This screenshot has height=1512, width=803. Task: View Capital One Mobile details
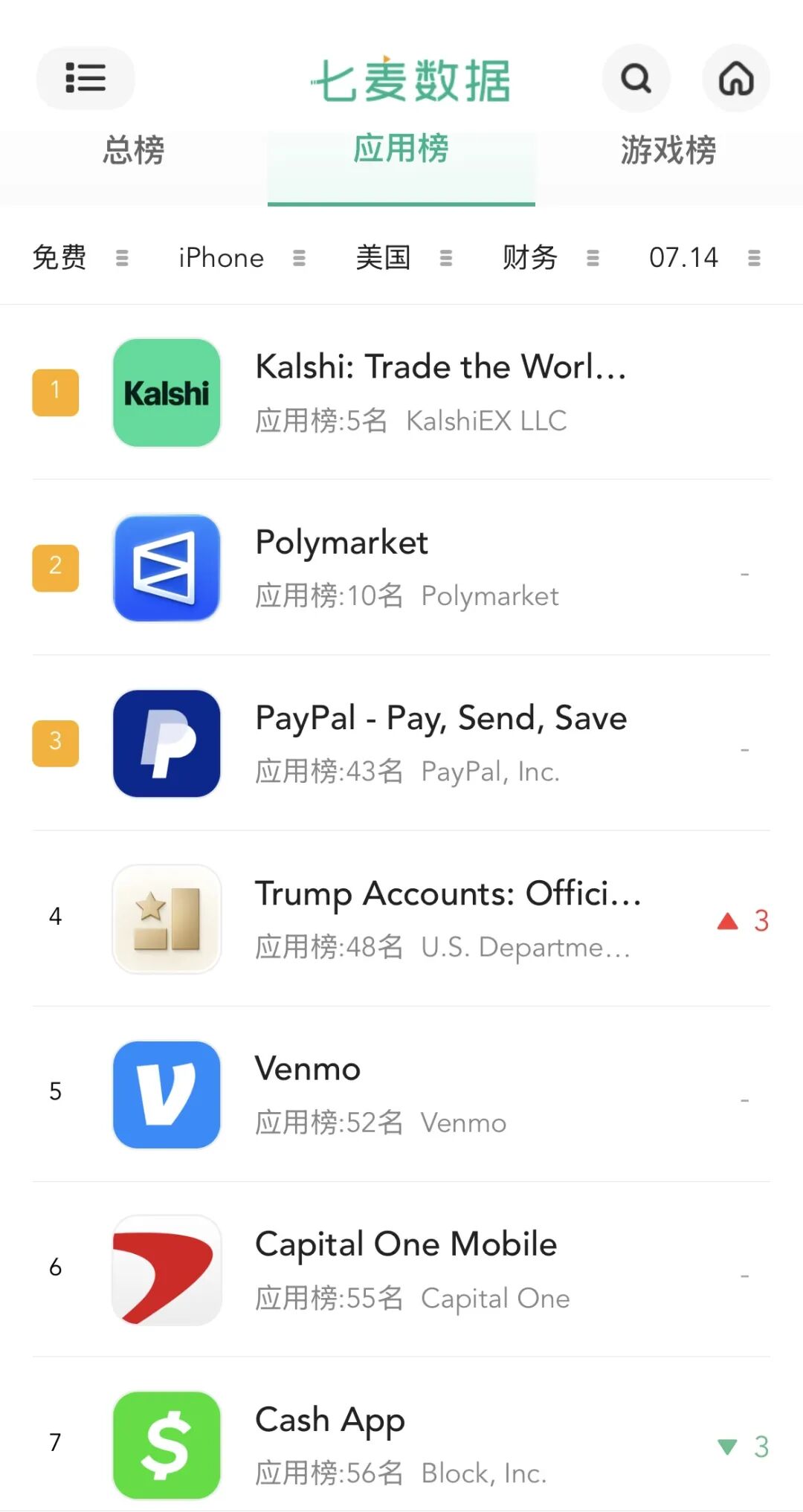pos(401,1270)
